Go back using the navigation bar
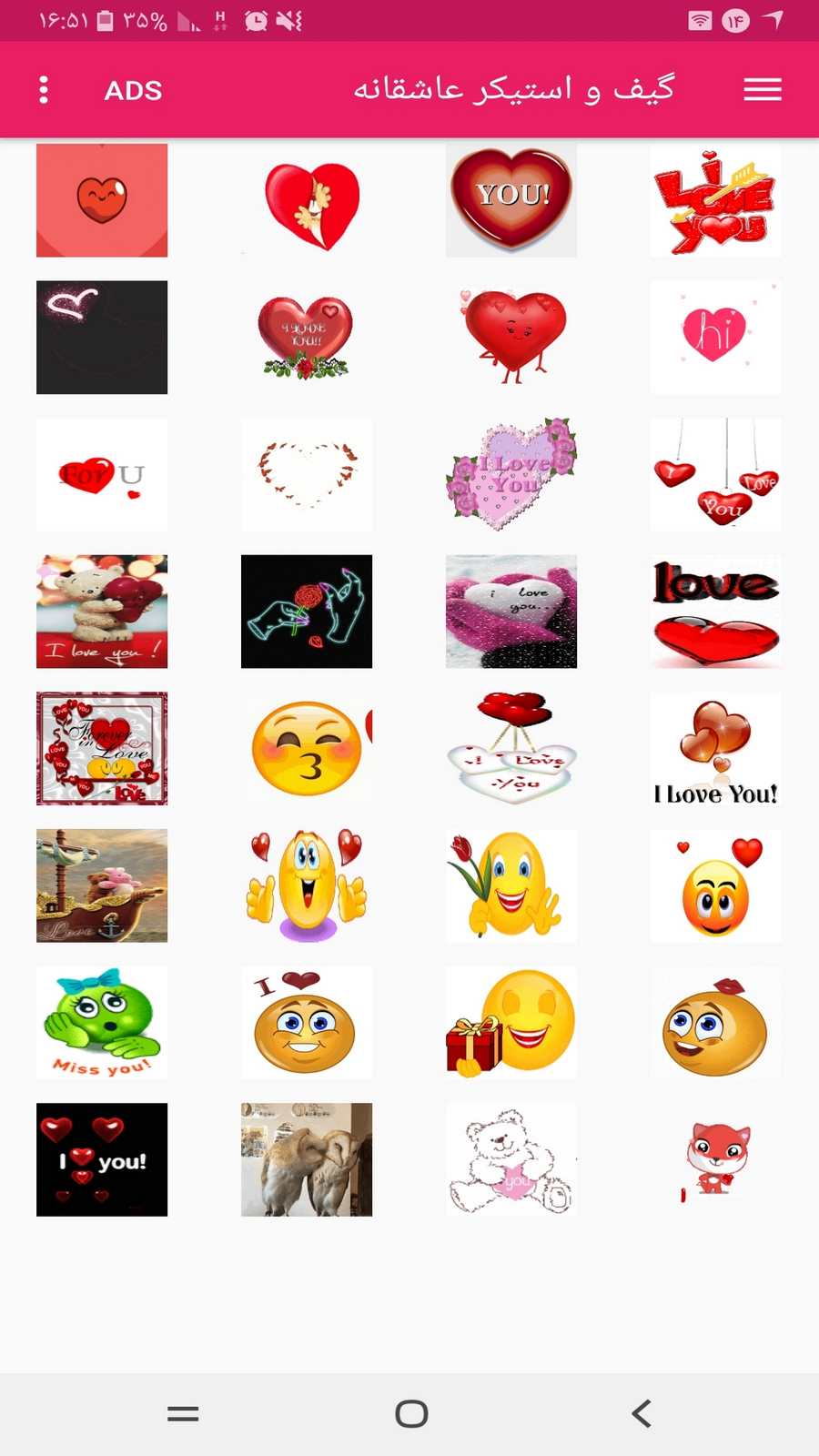Viewport: 819px width, 1456px height. pos(642,1413)
